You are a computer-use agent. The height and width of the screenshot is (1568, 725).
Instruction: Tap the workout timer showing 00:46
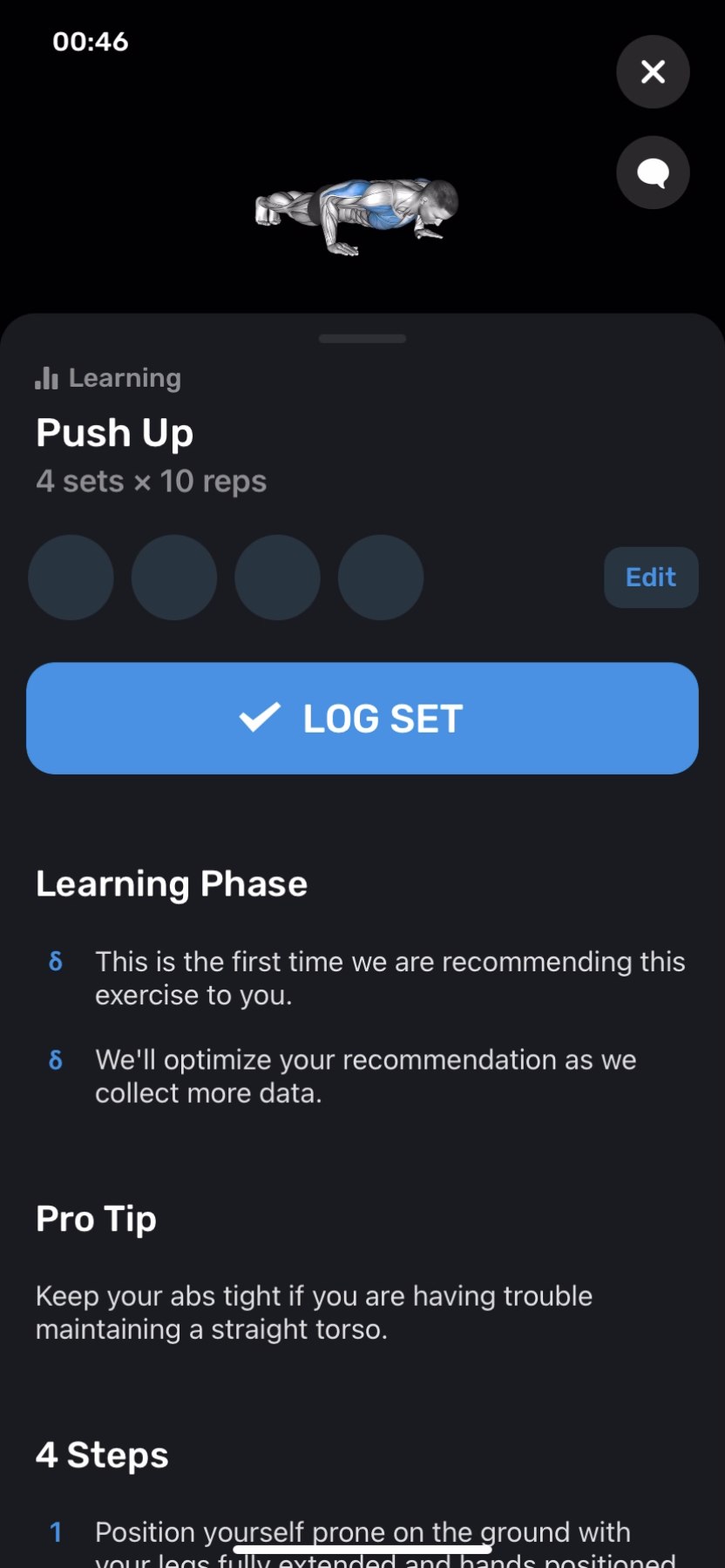[x=90, y=41]
